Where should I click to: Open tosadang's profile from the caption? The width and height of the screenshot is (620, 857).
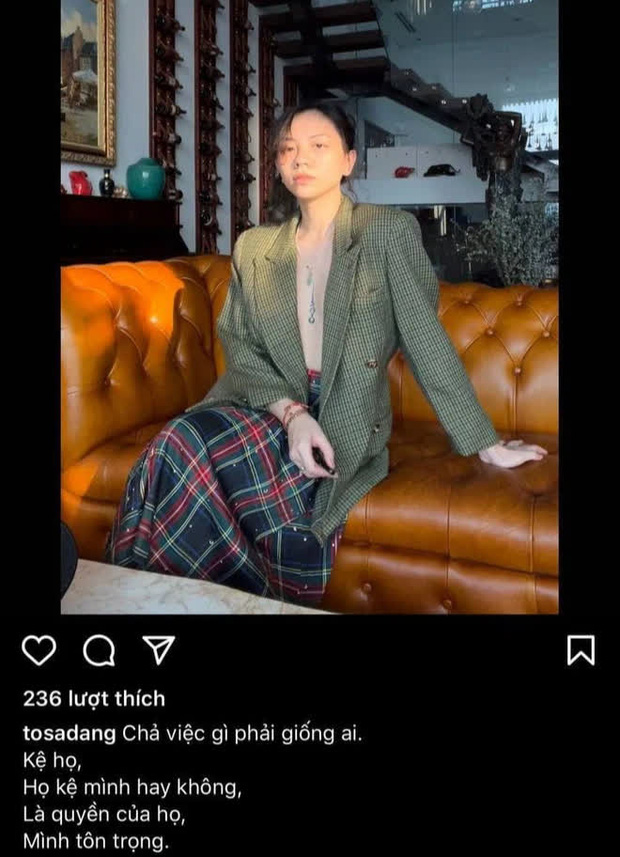coord(68,733)
